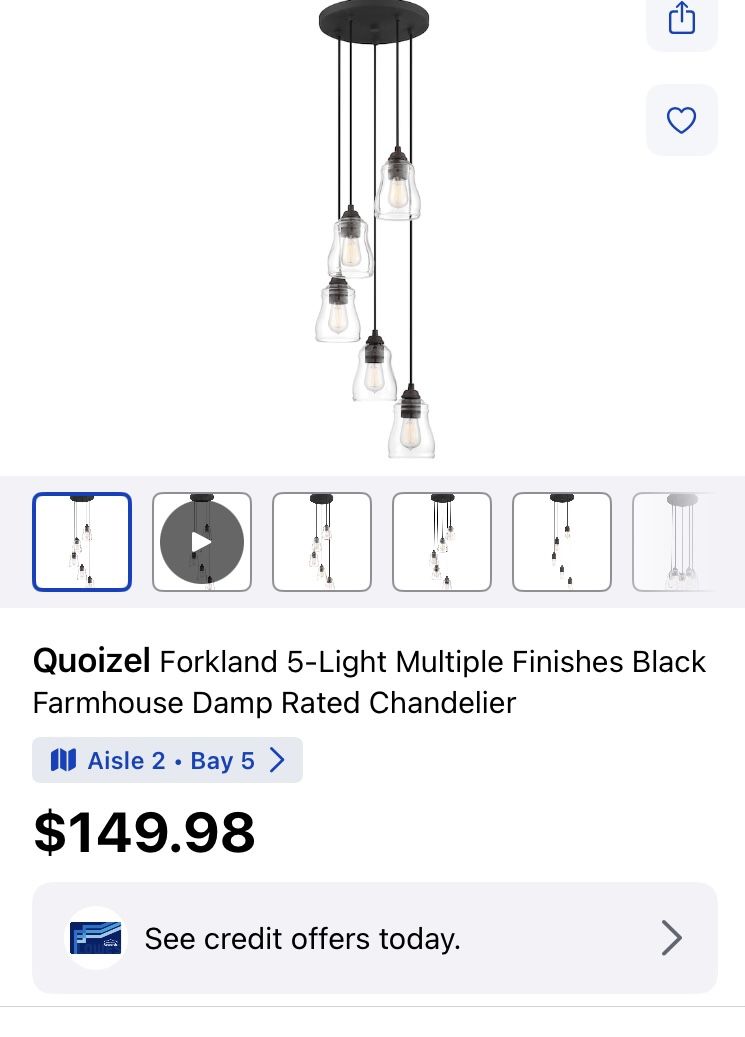Viewport: 745px width, 1037px height.
Task: Select the first product image thumbnail
Action: pos(82,542)
